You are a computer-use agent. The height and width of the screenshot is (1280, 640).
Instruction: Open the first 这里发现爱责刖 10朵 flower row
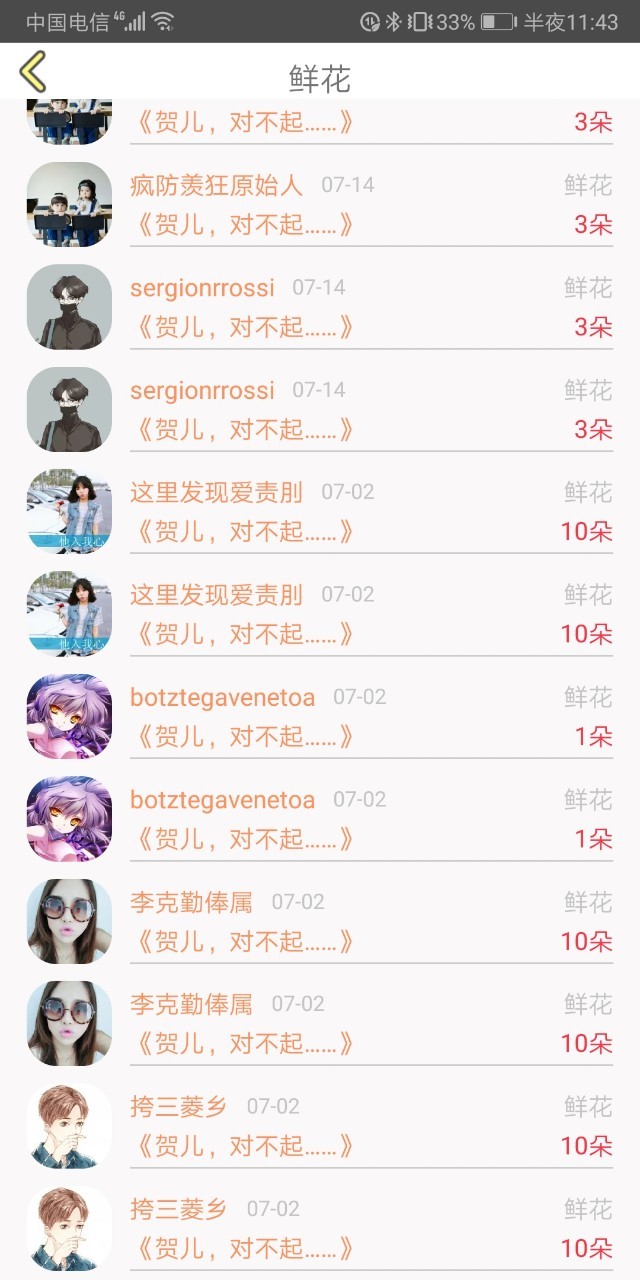point(320,512)
